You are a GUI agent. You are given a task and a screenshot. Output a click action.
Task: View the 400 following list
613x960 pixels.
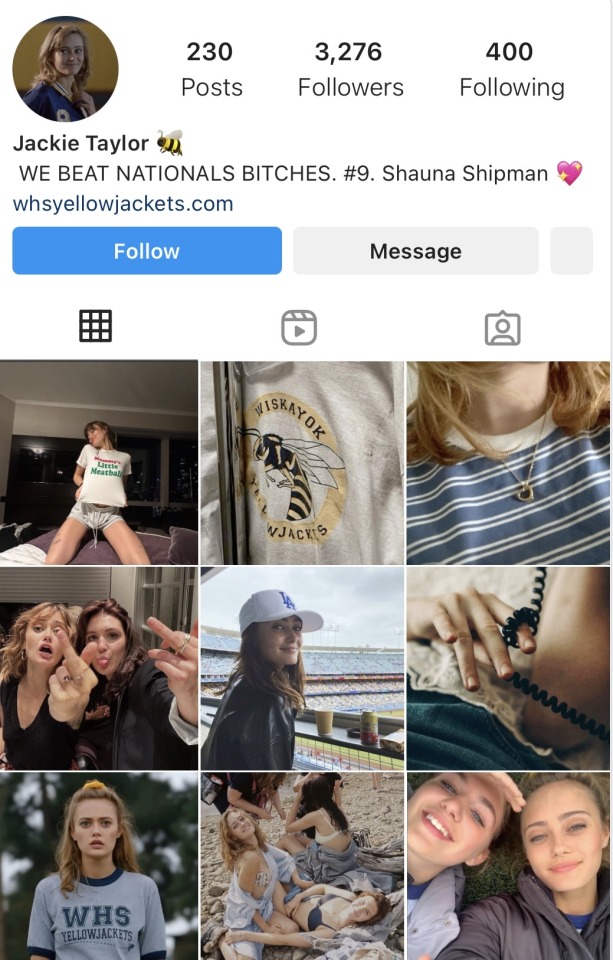(x=511, y=70)
